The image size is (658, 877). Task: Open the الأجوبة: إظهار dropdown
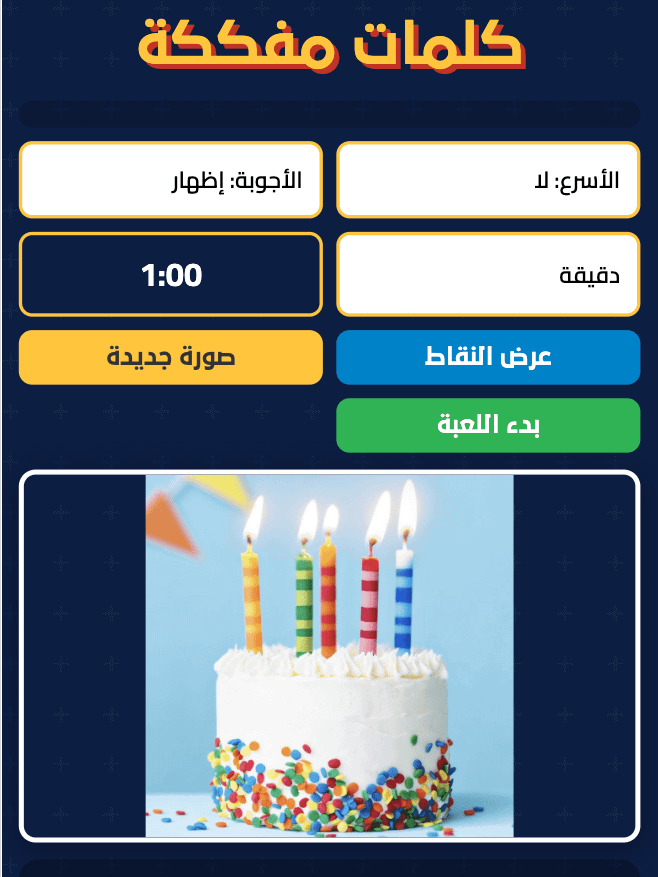[x=170, y=180]
